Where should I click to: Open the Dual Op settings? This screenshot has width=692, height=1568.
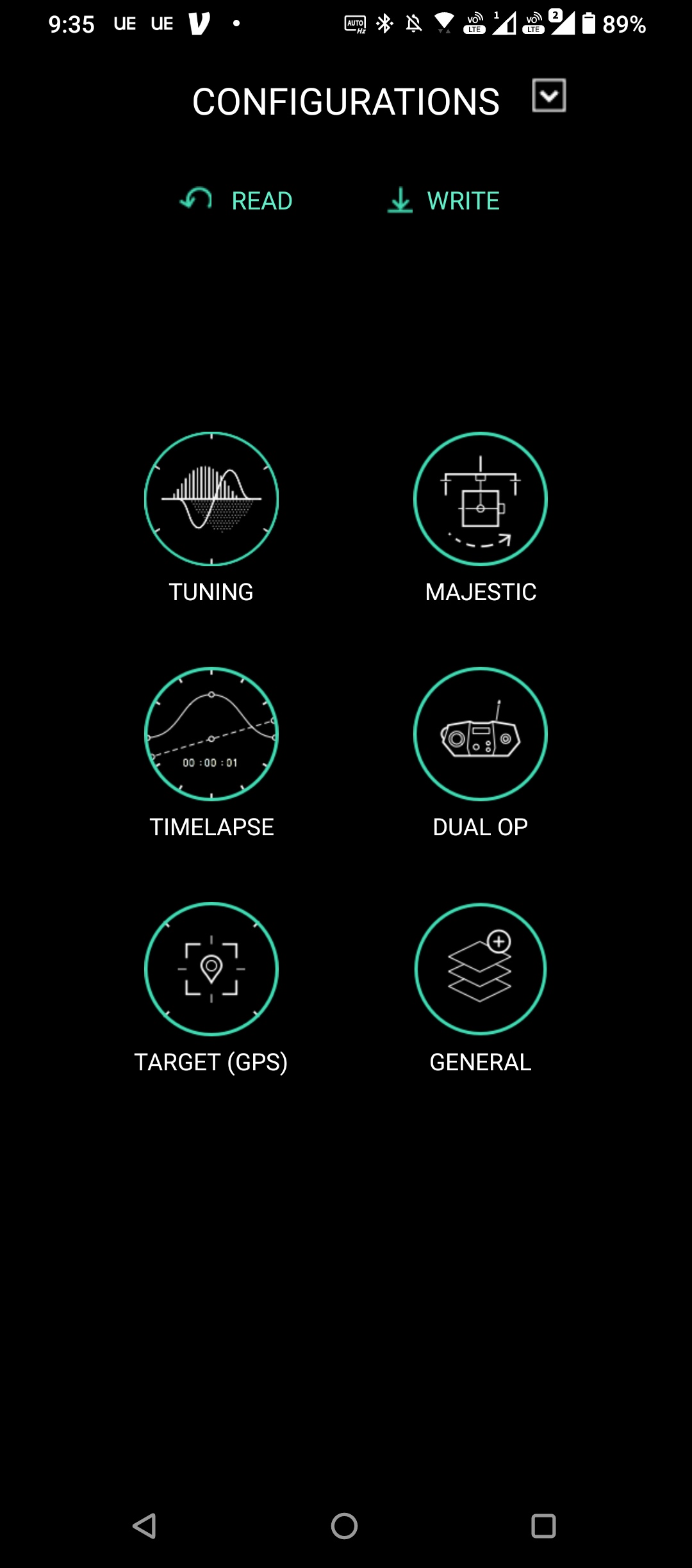481,734
